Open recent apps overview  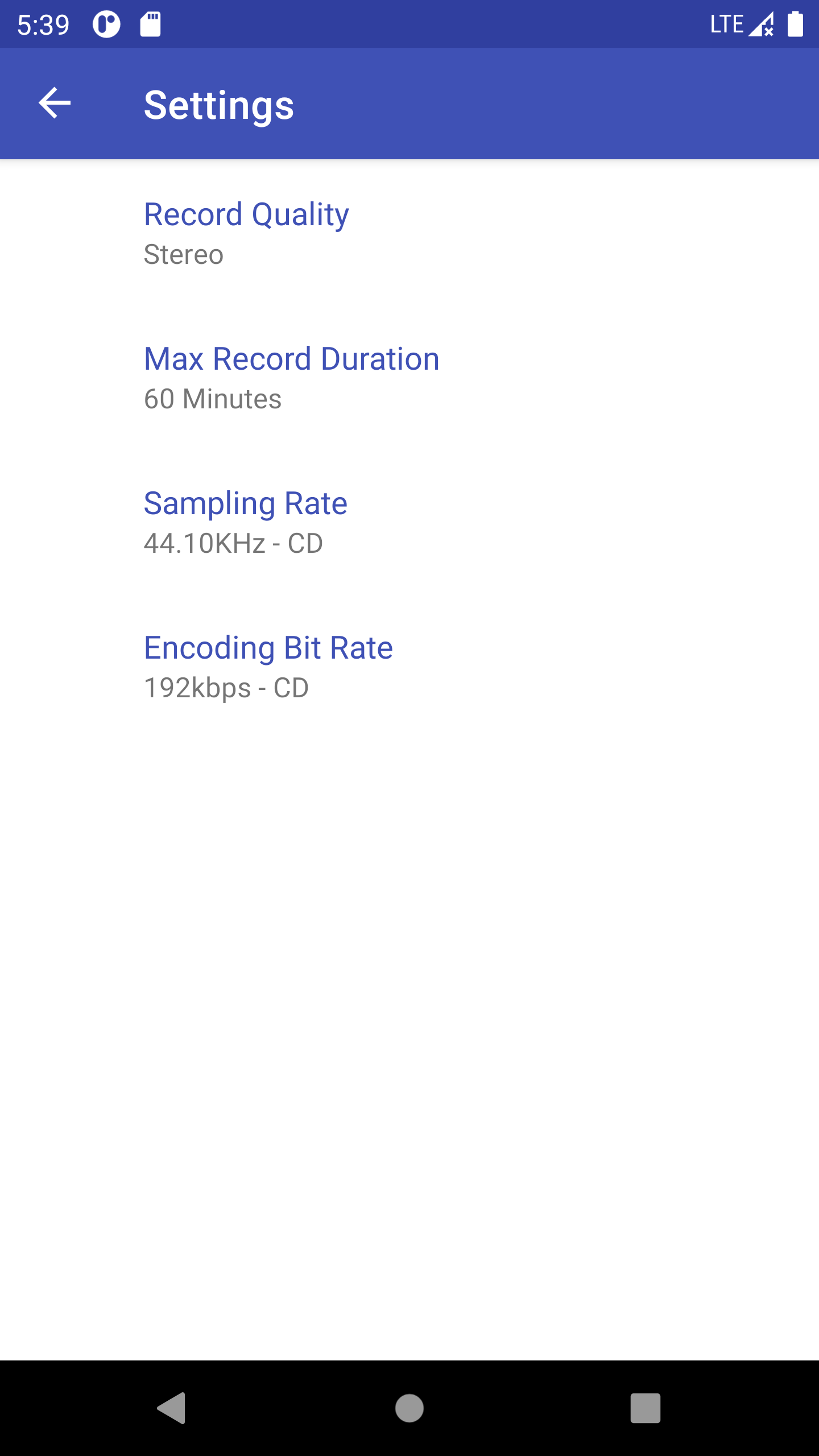pyautogui.click(x=645, y=1408)
